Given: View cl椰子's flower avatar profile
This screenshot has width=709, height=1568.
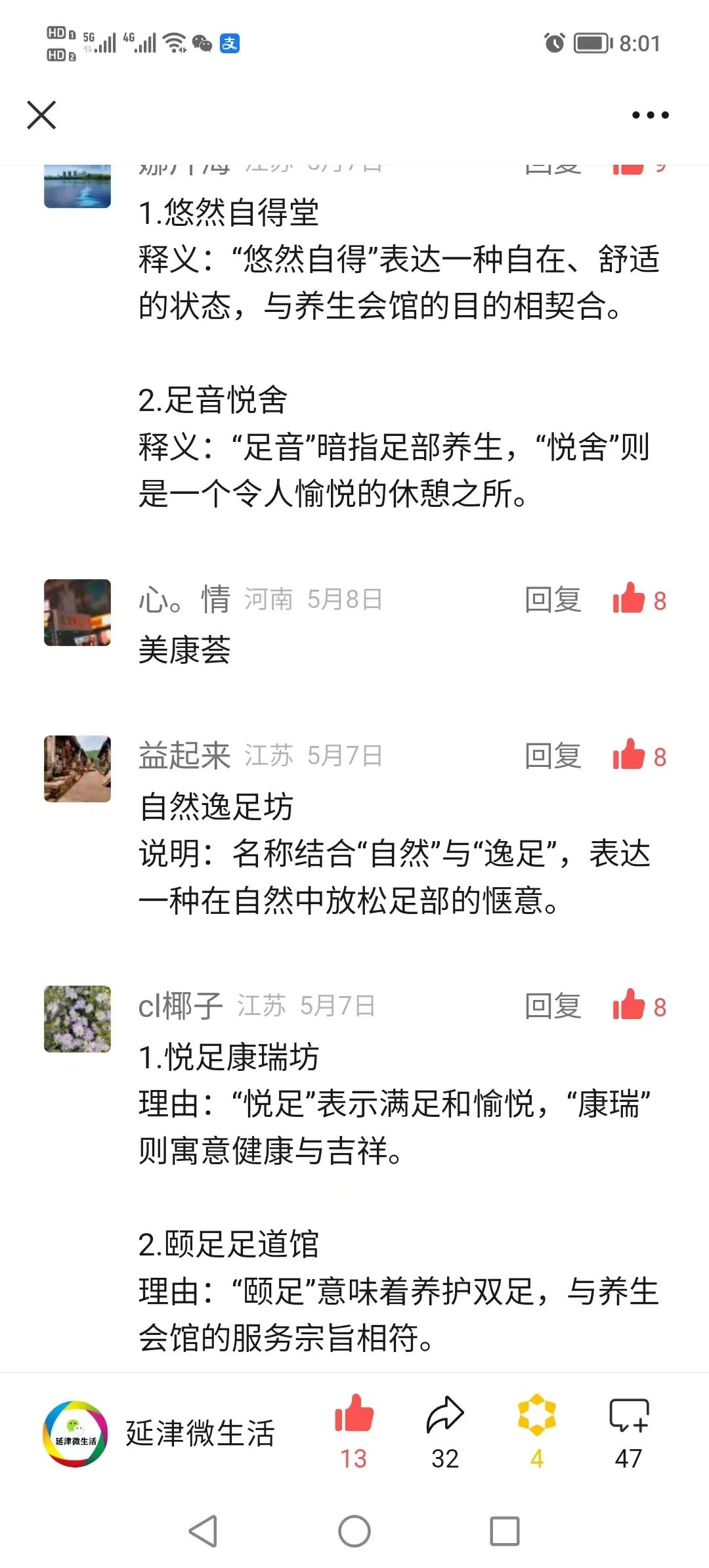Looking at the screenshot, I should point(77,1019).
